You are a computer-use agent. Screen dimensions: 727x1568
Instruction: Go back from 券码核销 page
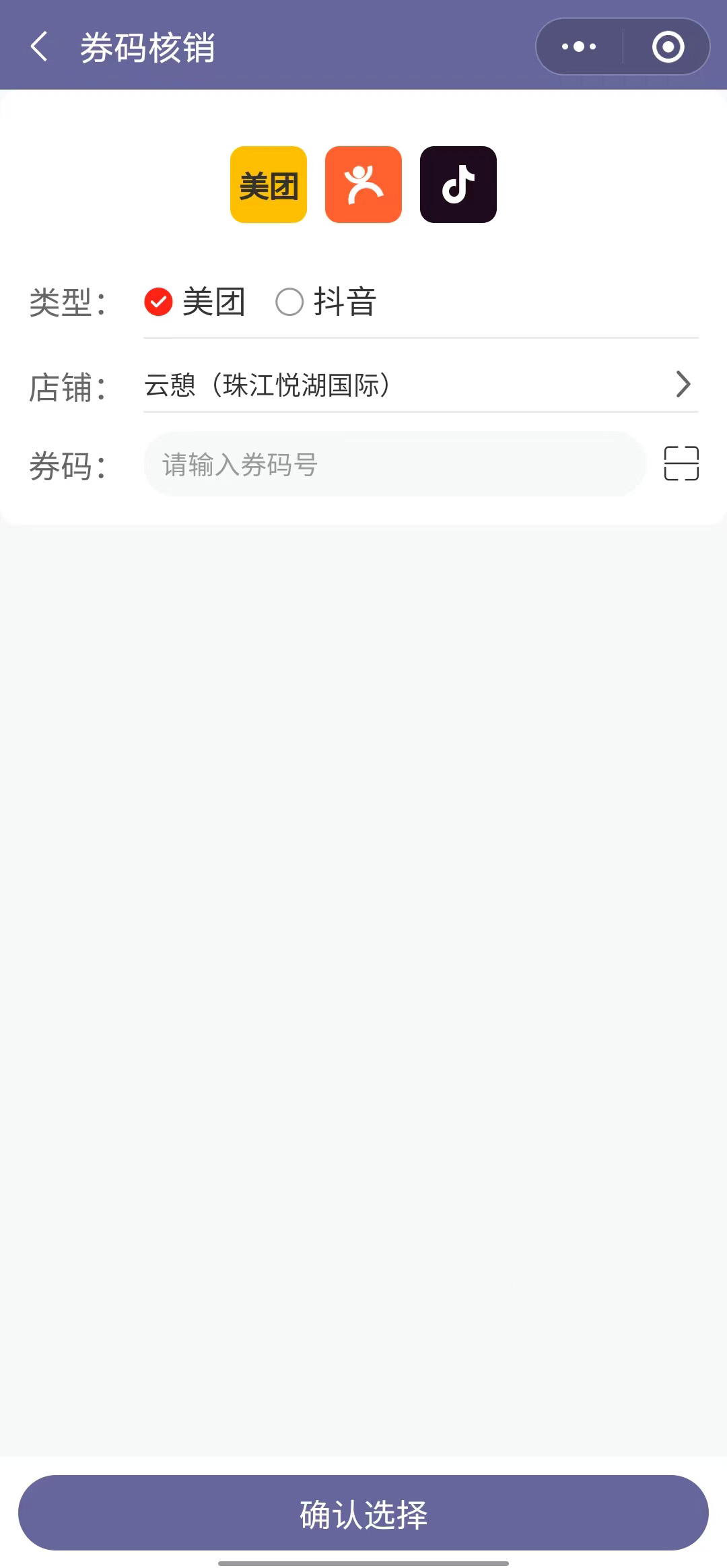click(x=40, y=47)
